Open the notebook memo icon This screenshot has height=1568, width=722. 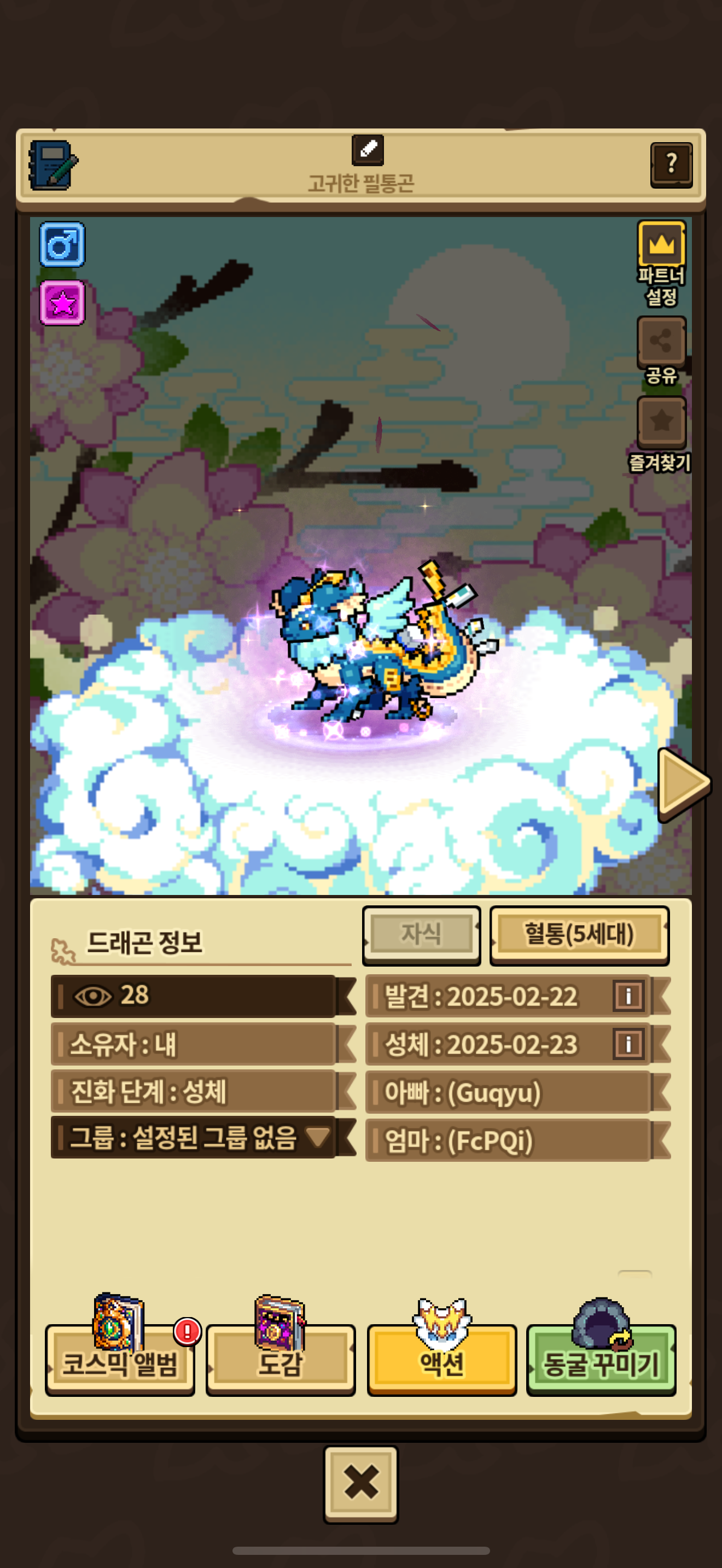[x=53, y=165]
